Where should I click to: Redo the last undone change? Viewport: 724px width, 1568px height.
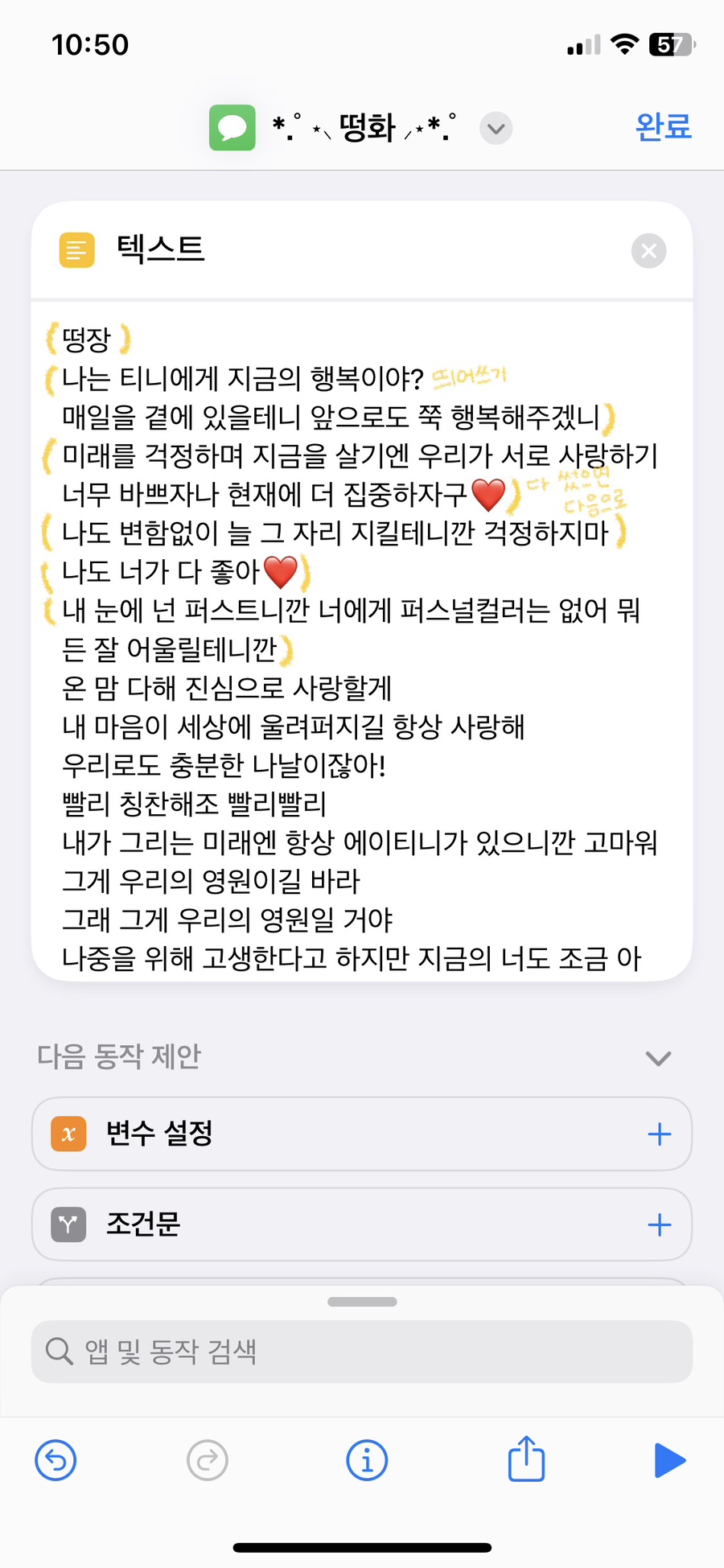208,1460
